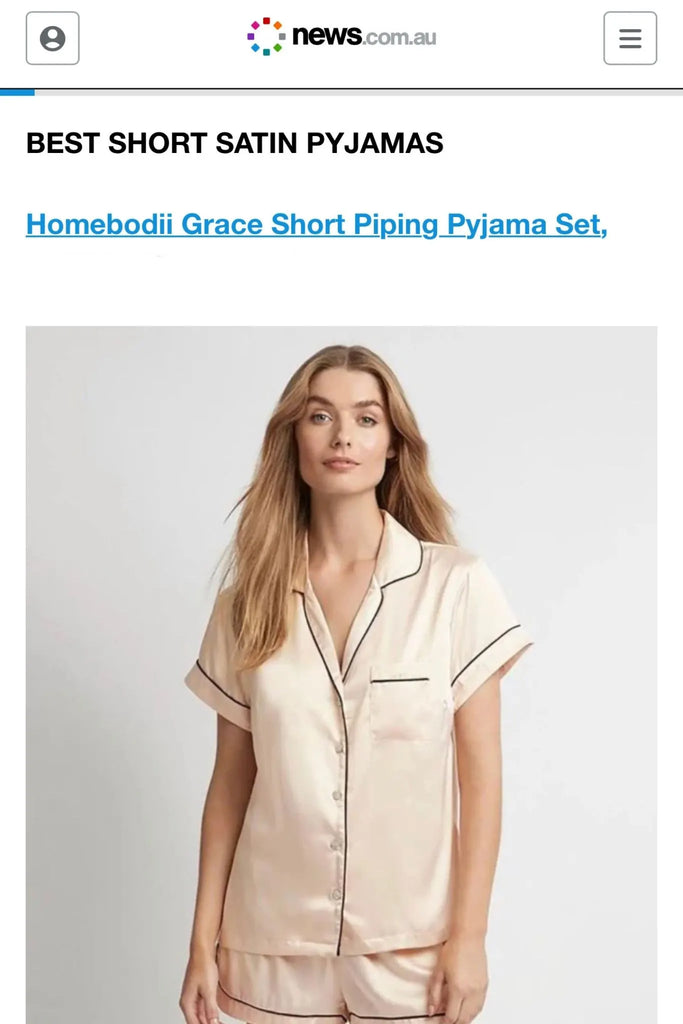Screen dimensions: 683x1024
Task: Open the user account profile icon
Action: (52, 38)
